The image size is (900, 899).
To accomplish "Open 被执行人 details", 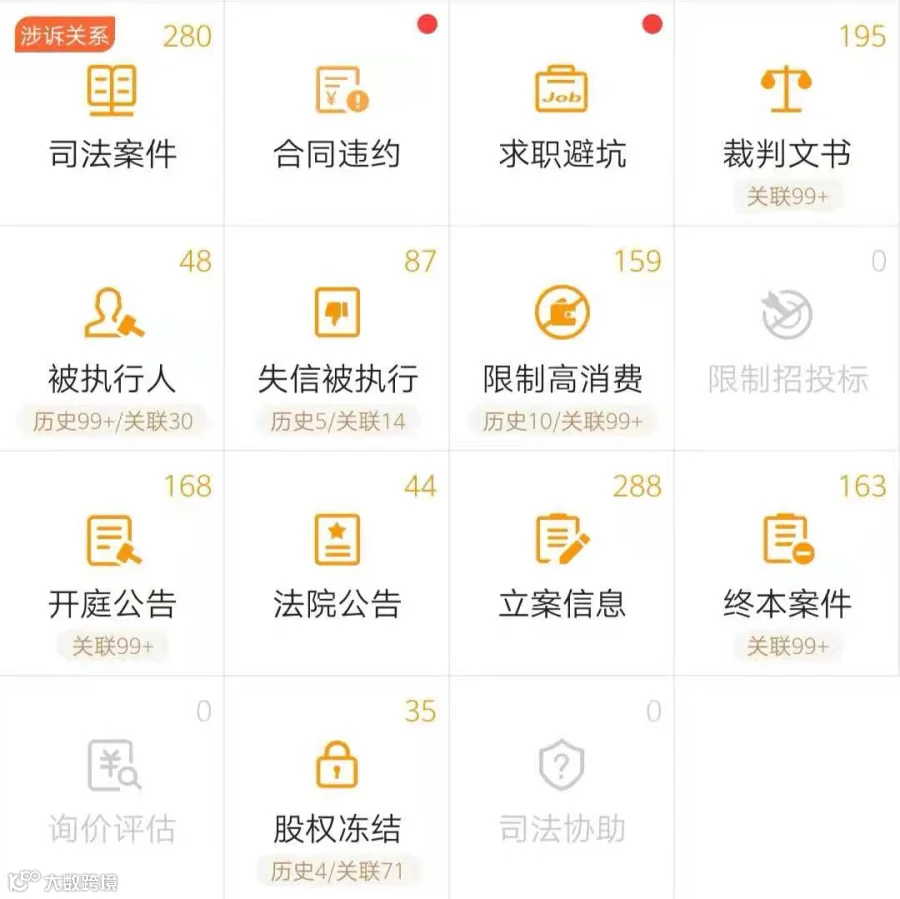I will (112, 338).
